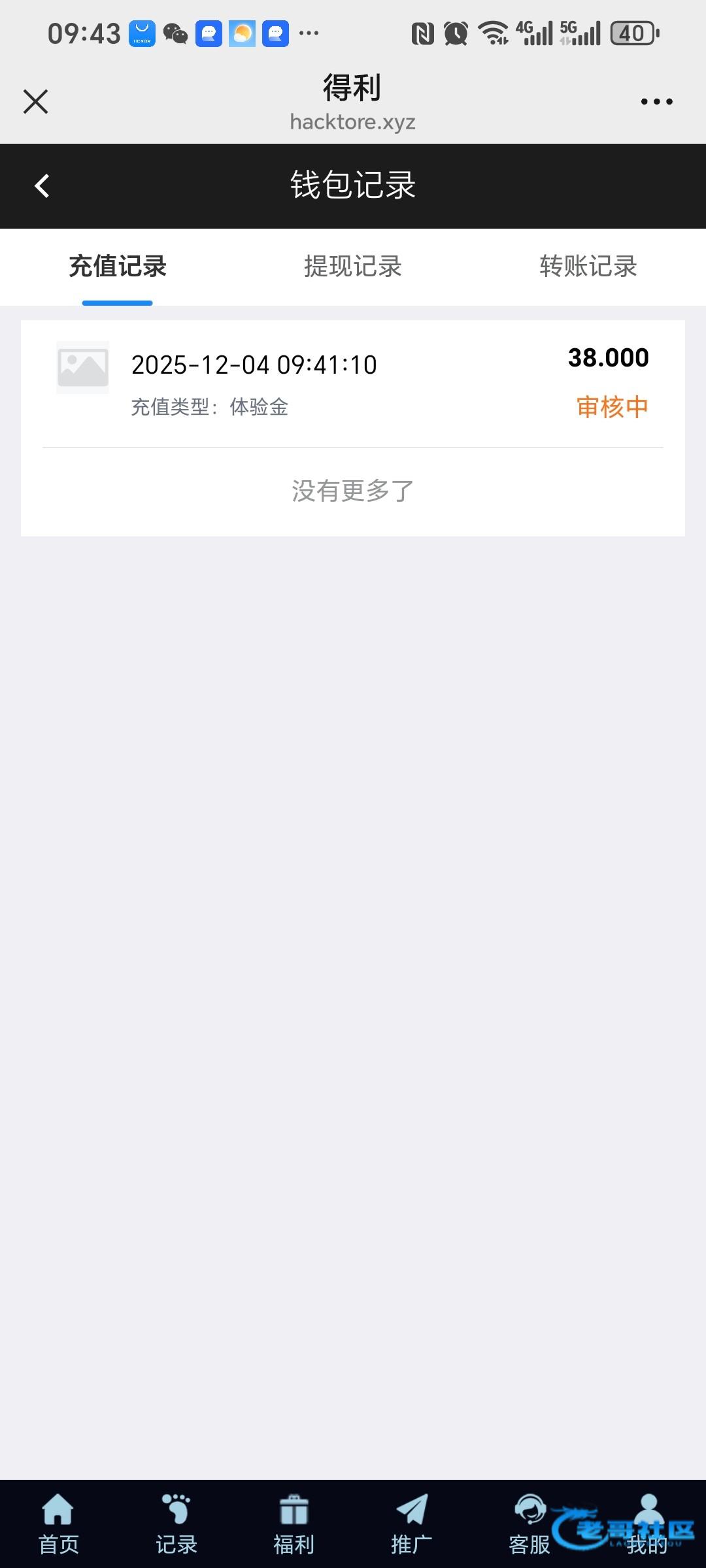Open the 福利 tab
This screenshot has height=1568, width=706.
click(294, 1525)
